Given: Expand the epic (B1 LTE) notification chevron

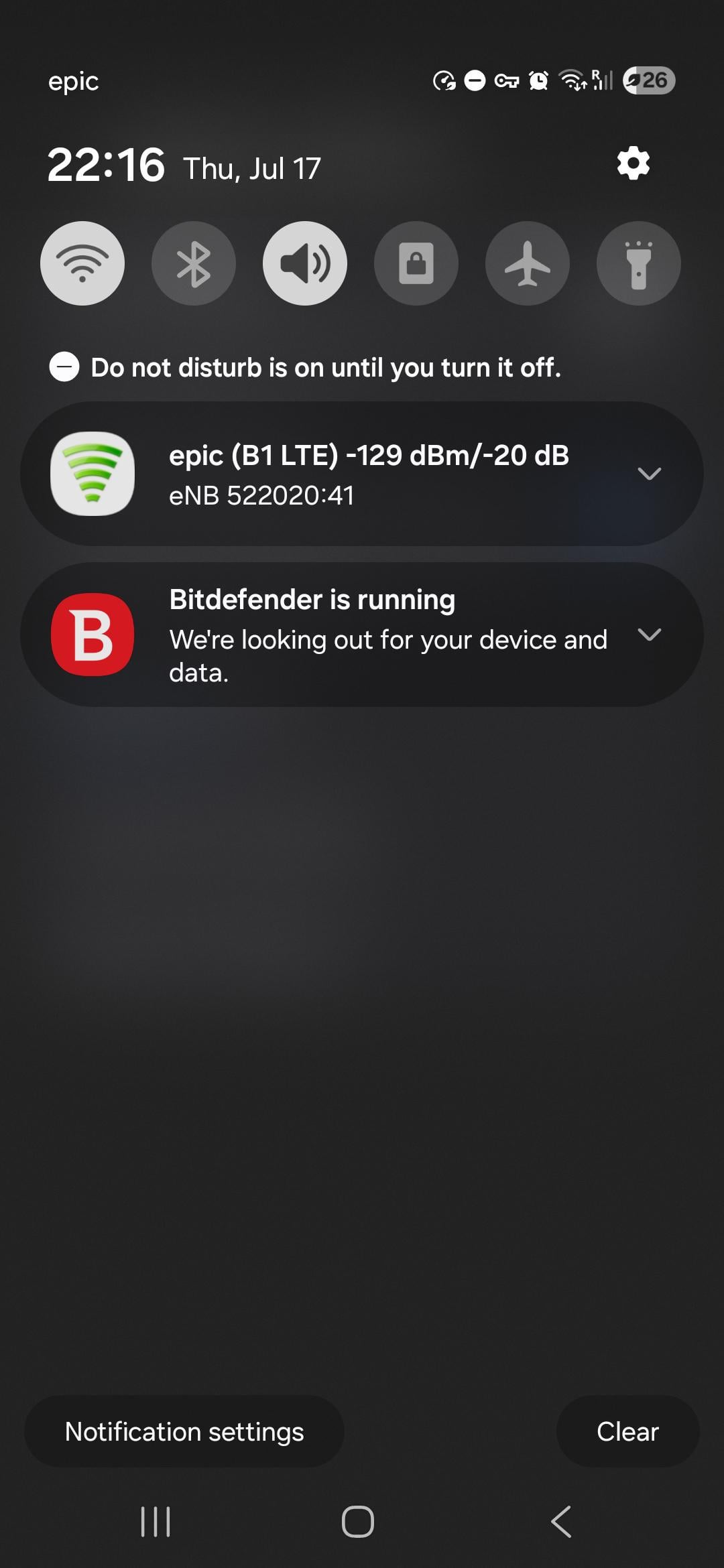Looking at the screenshot, I should (649, 474).
